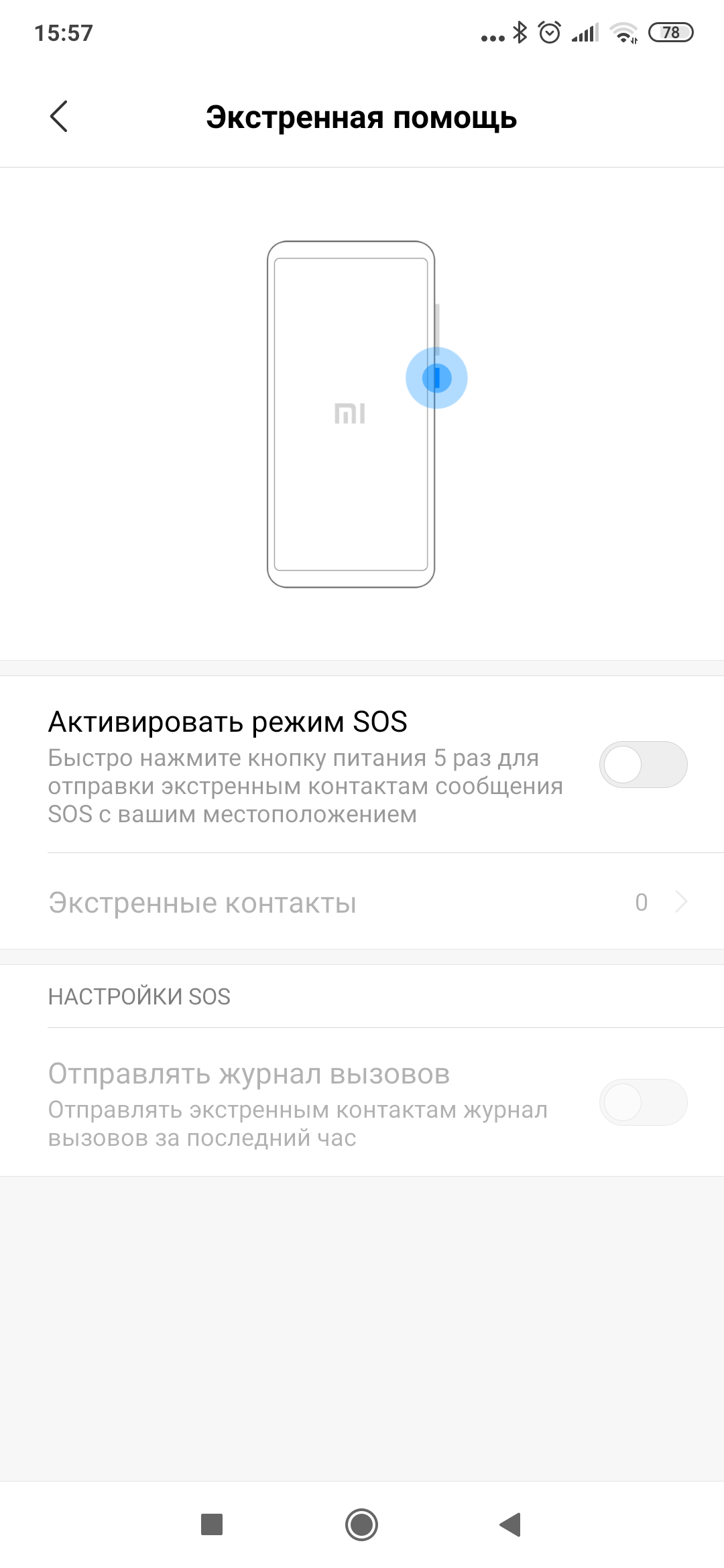Toggle Отправлять журнал вызовов switch
The image size is (724, 1568).
pyautogui.click(x=643, y=1102)
